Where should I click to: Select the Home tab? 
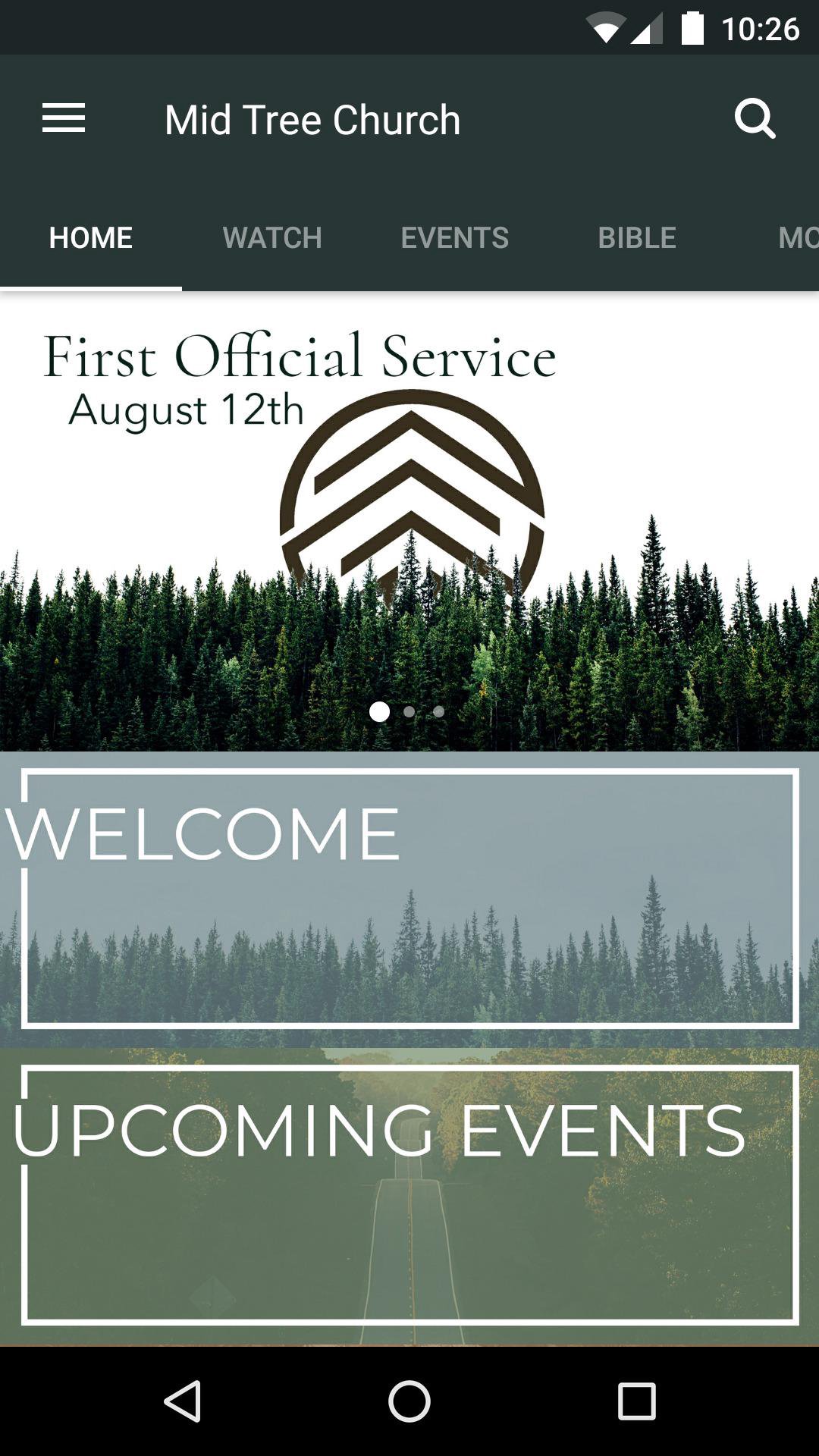tap(91, 238)
